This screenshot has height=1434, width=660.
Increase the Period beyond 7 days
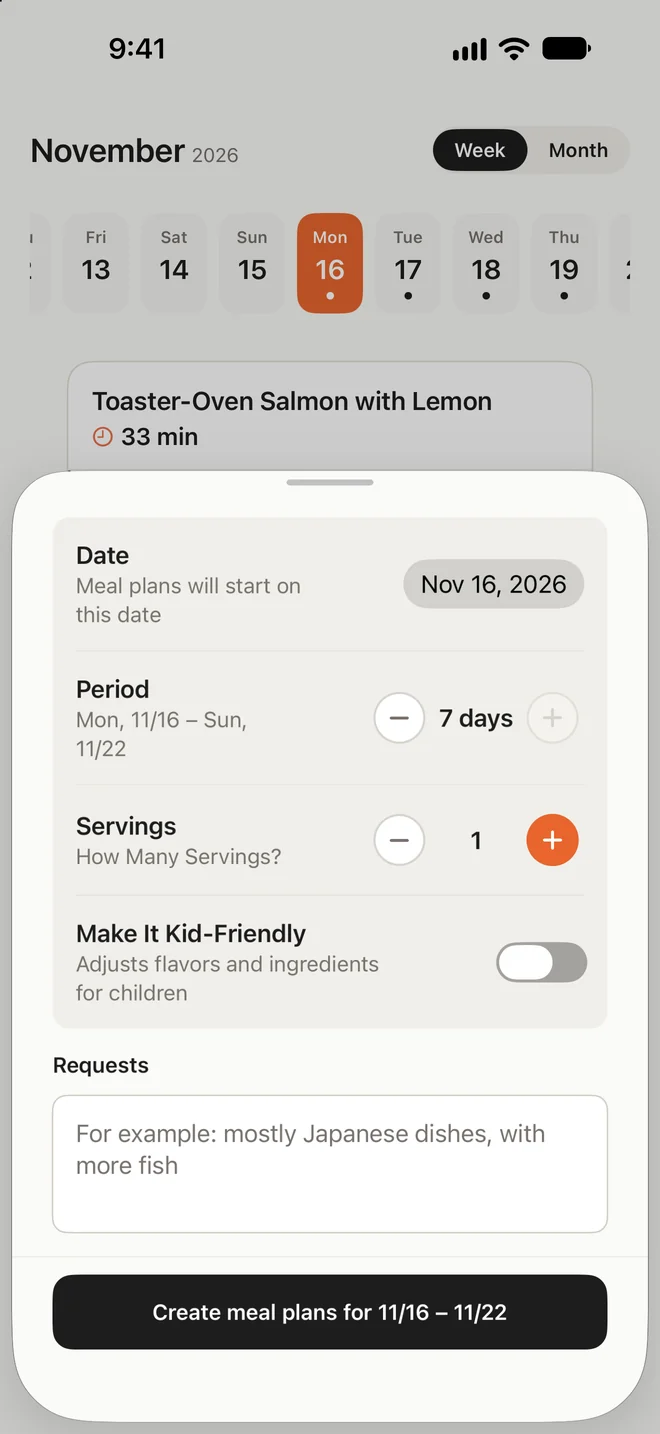tap(552, 718)
